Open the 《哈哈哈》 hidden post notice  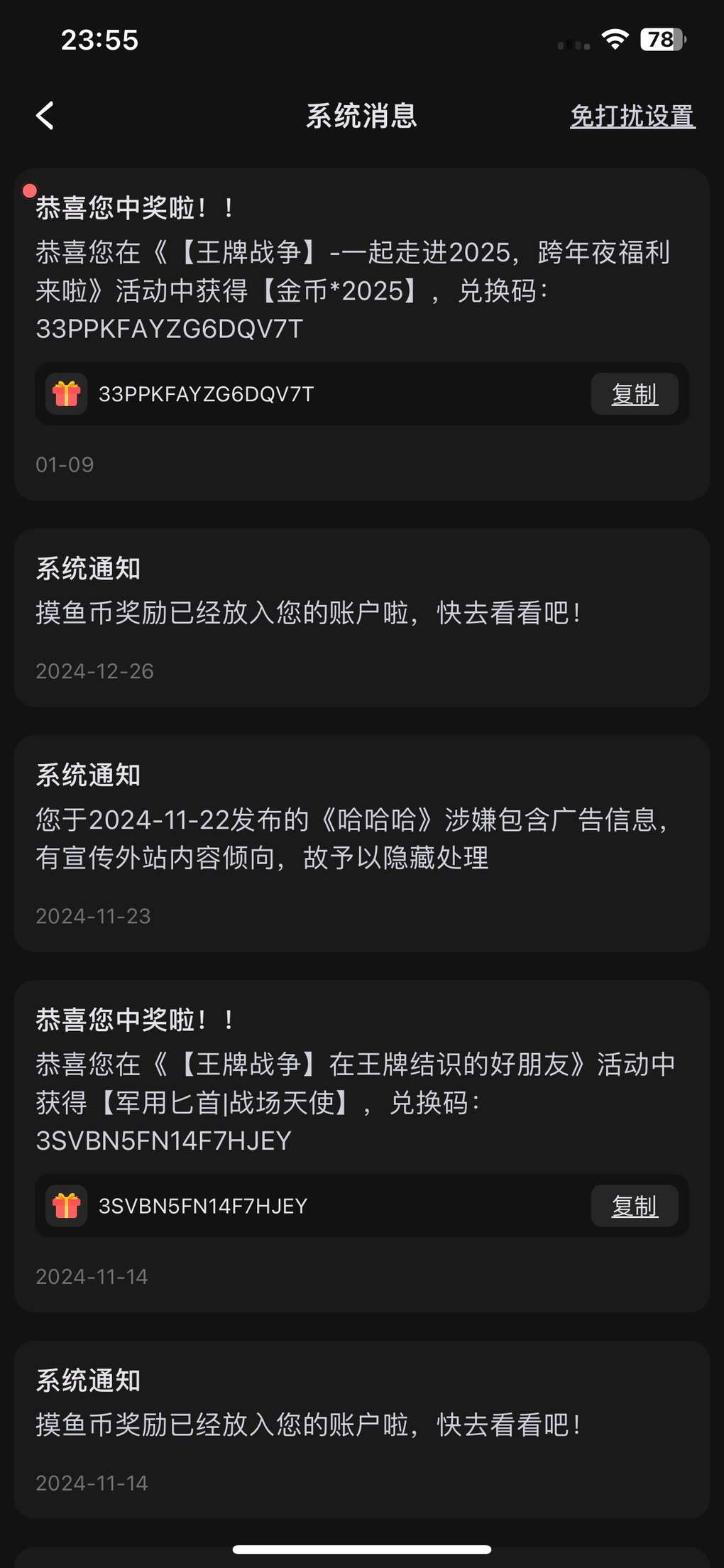(362, 844)
